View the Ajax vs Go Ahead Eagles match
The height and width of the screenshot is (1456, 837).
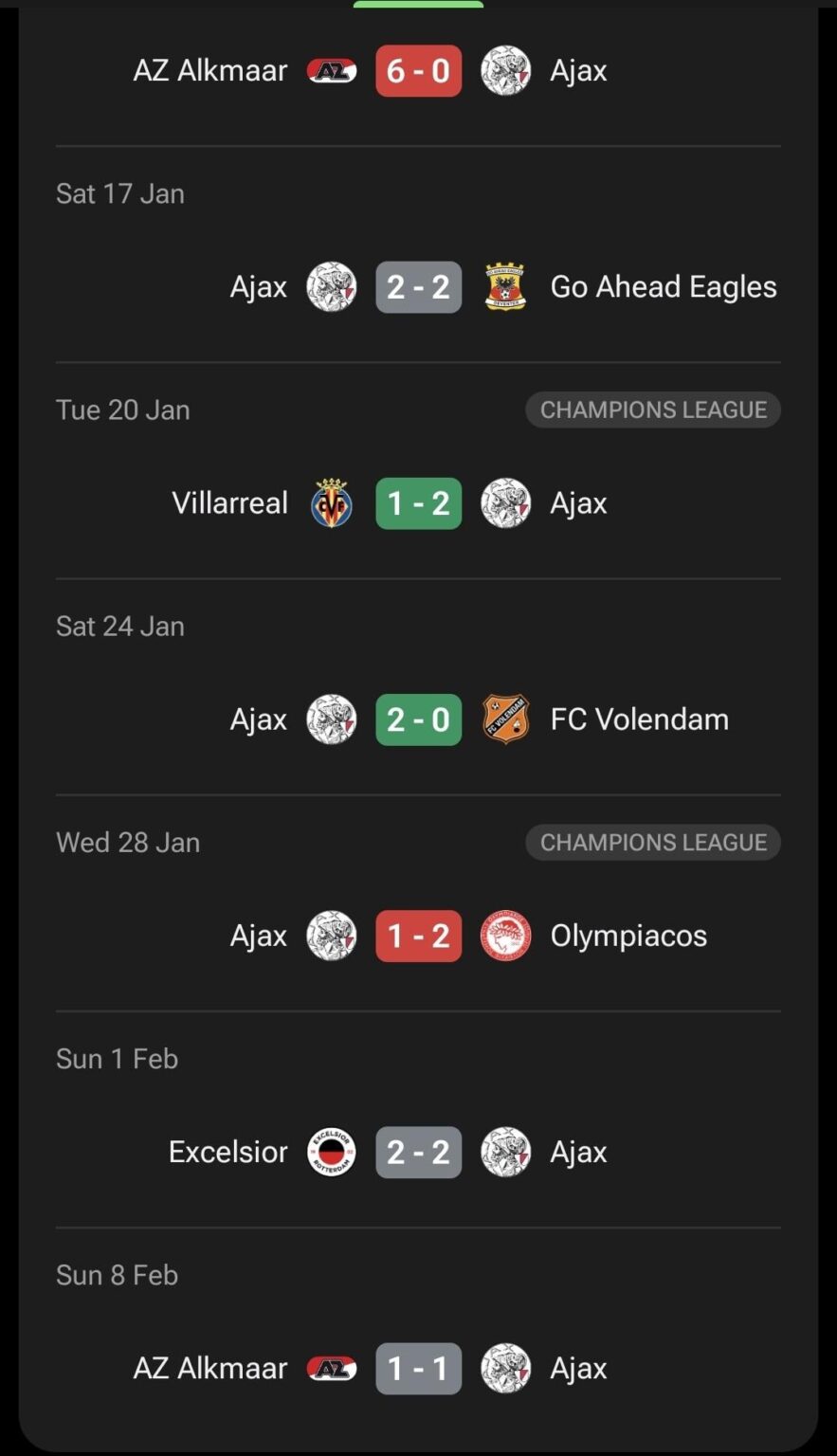click(418, 287)
